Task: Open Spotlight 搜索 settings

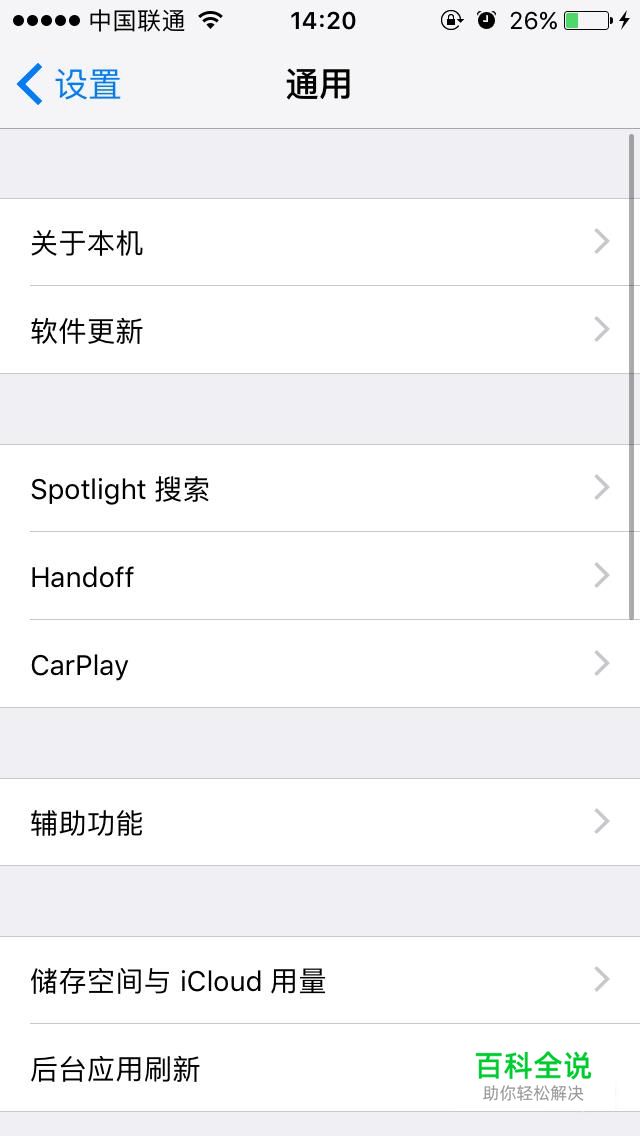Action: pyautogui.click(x=320, y=488)
